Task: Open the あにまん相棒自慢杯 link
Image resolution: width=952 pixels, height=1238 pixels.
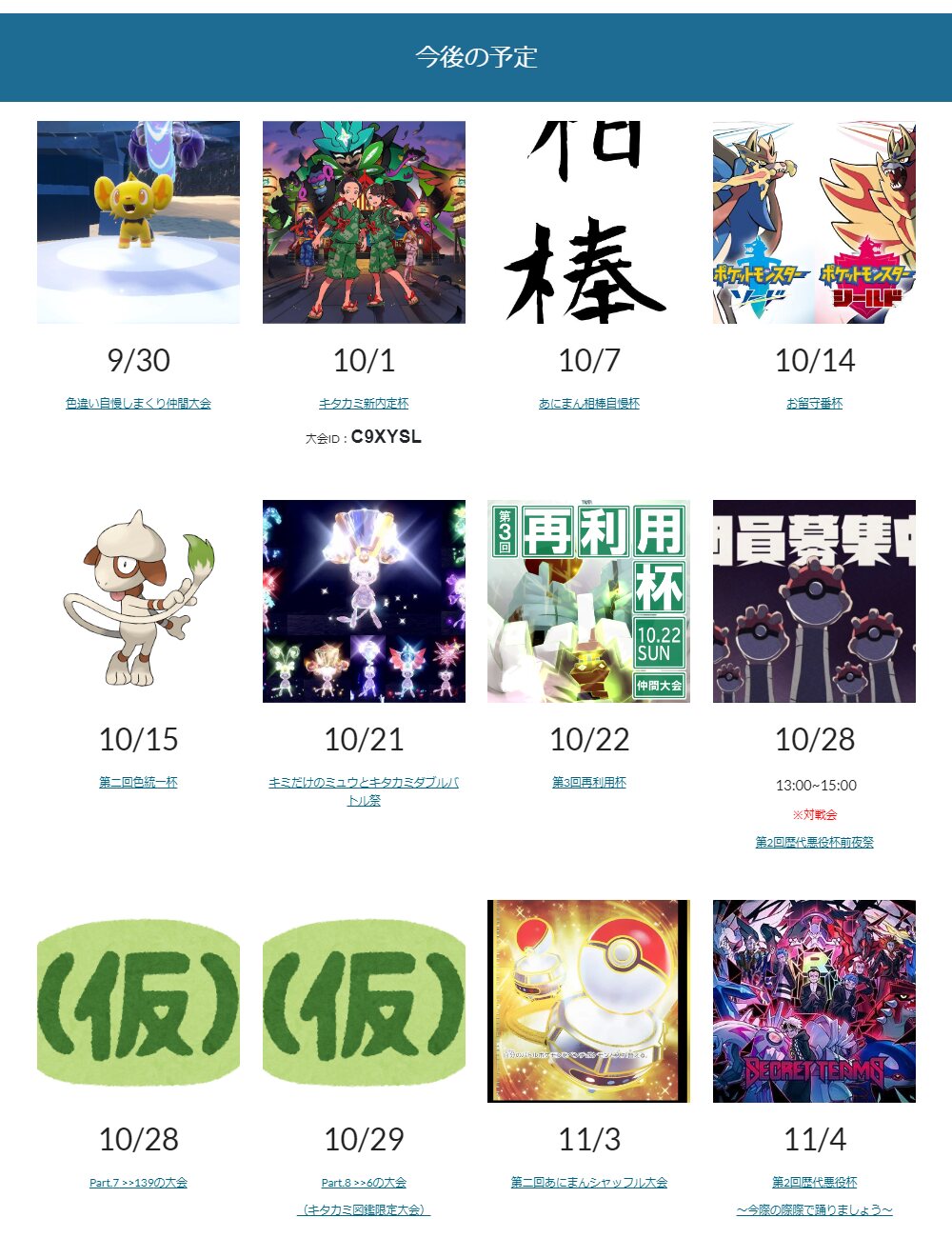Action: pos(588,404)
